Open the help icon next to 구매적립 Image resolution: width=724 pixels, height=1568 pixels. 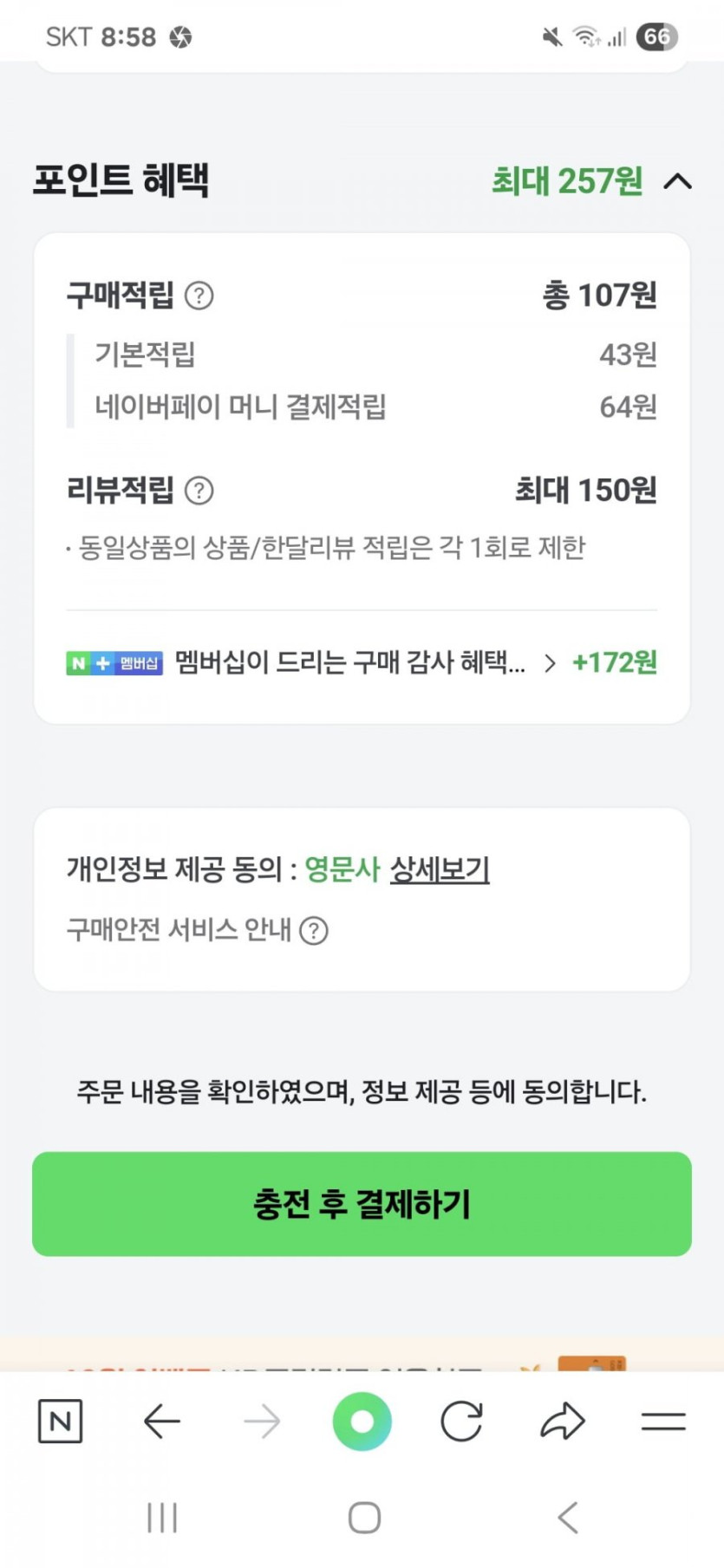click(x=199, y=296)
